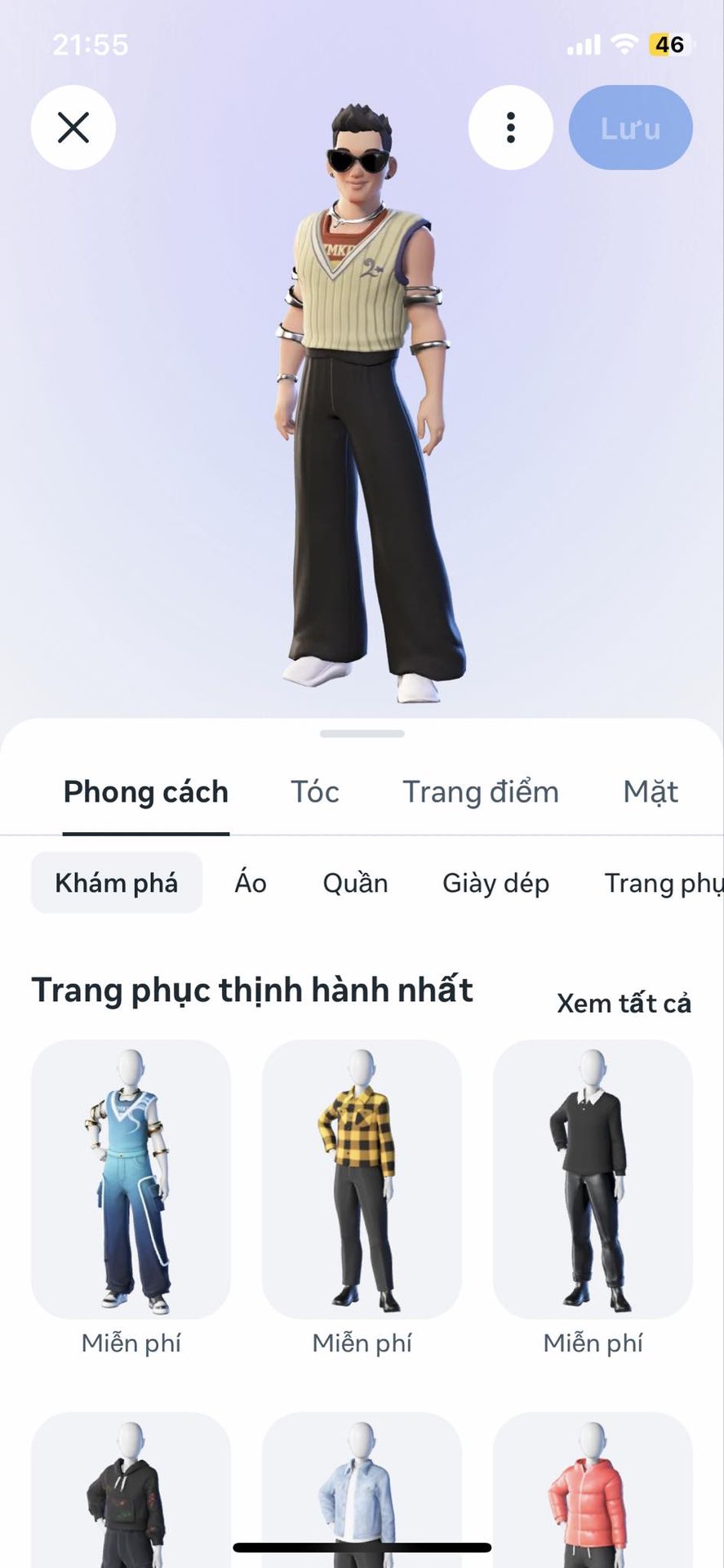
Task: Close the avatar editor
Action: [x=73, y=127]
